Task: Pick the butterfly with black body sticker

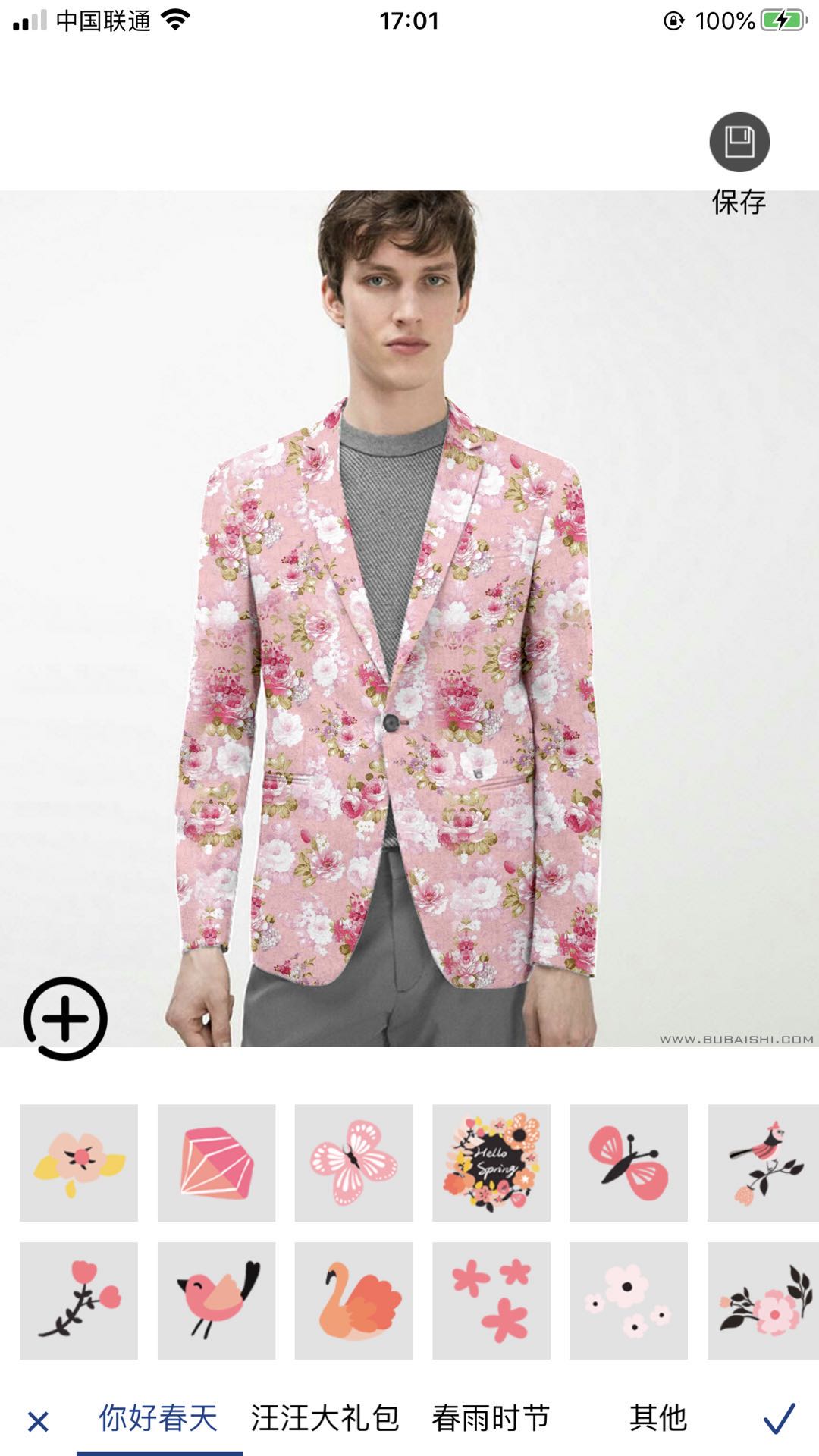Action: [628, 1163]
